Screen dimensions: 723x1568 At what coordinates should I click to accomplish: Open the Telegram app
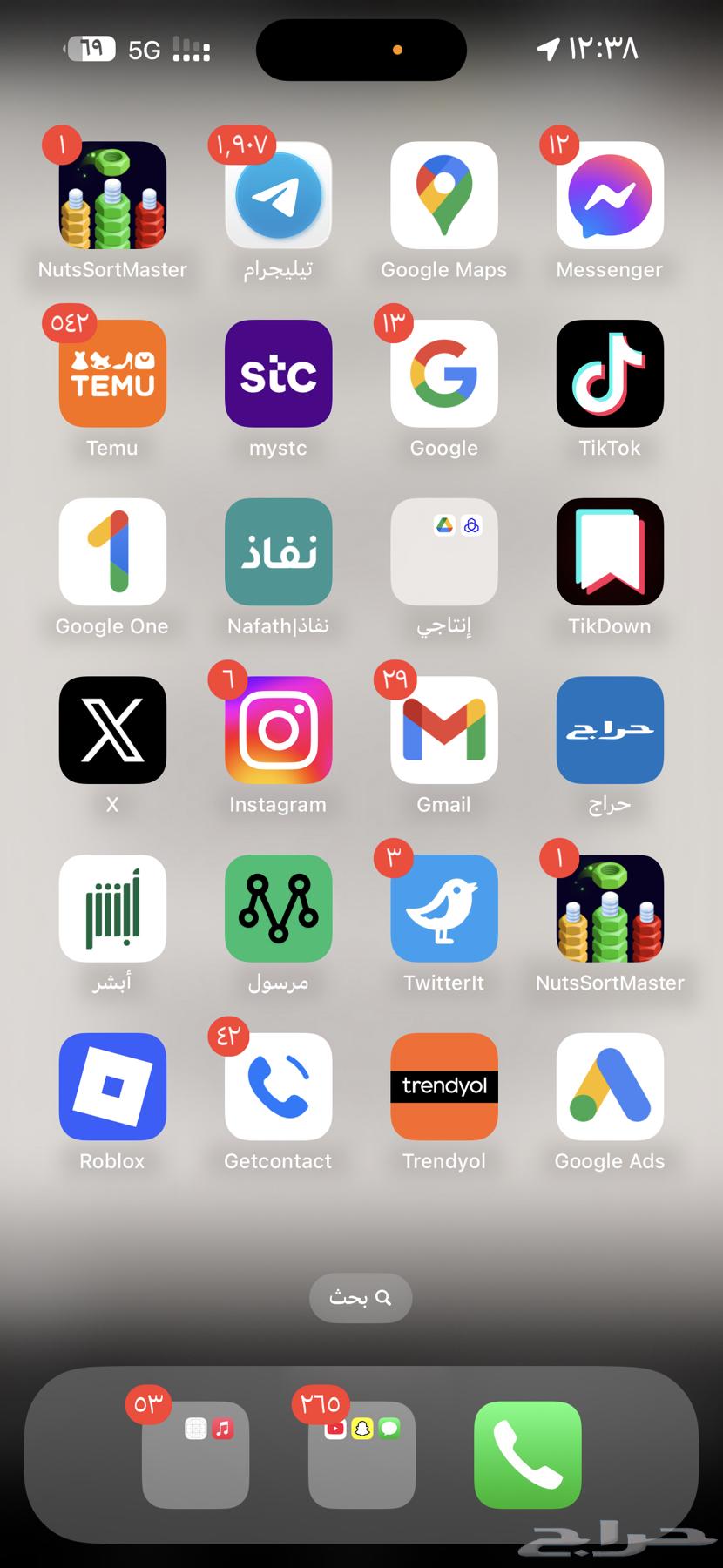[278, 195]
